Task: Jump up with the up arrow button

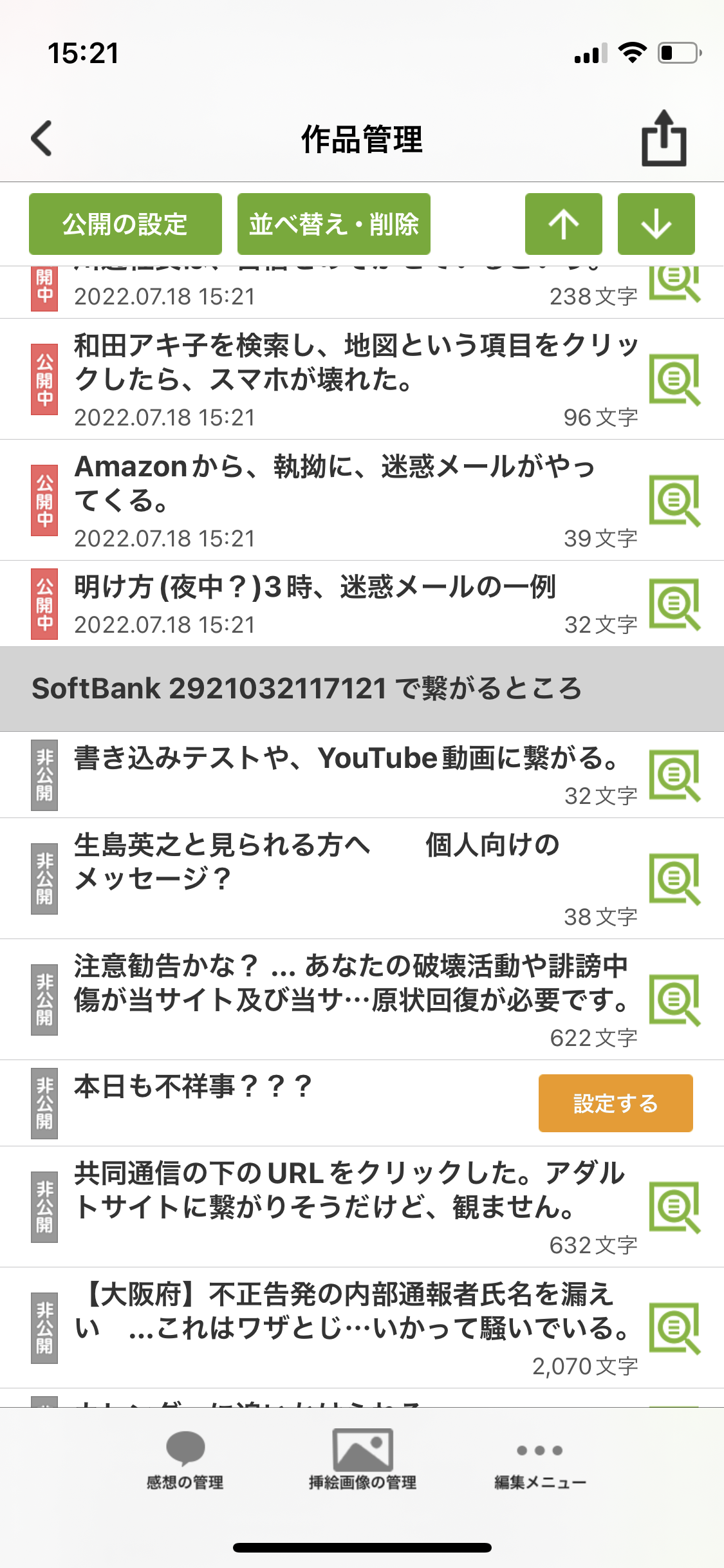Action: 563,224
